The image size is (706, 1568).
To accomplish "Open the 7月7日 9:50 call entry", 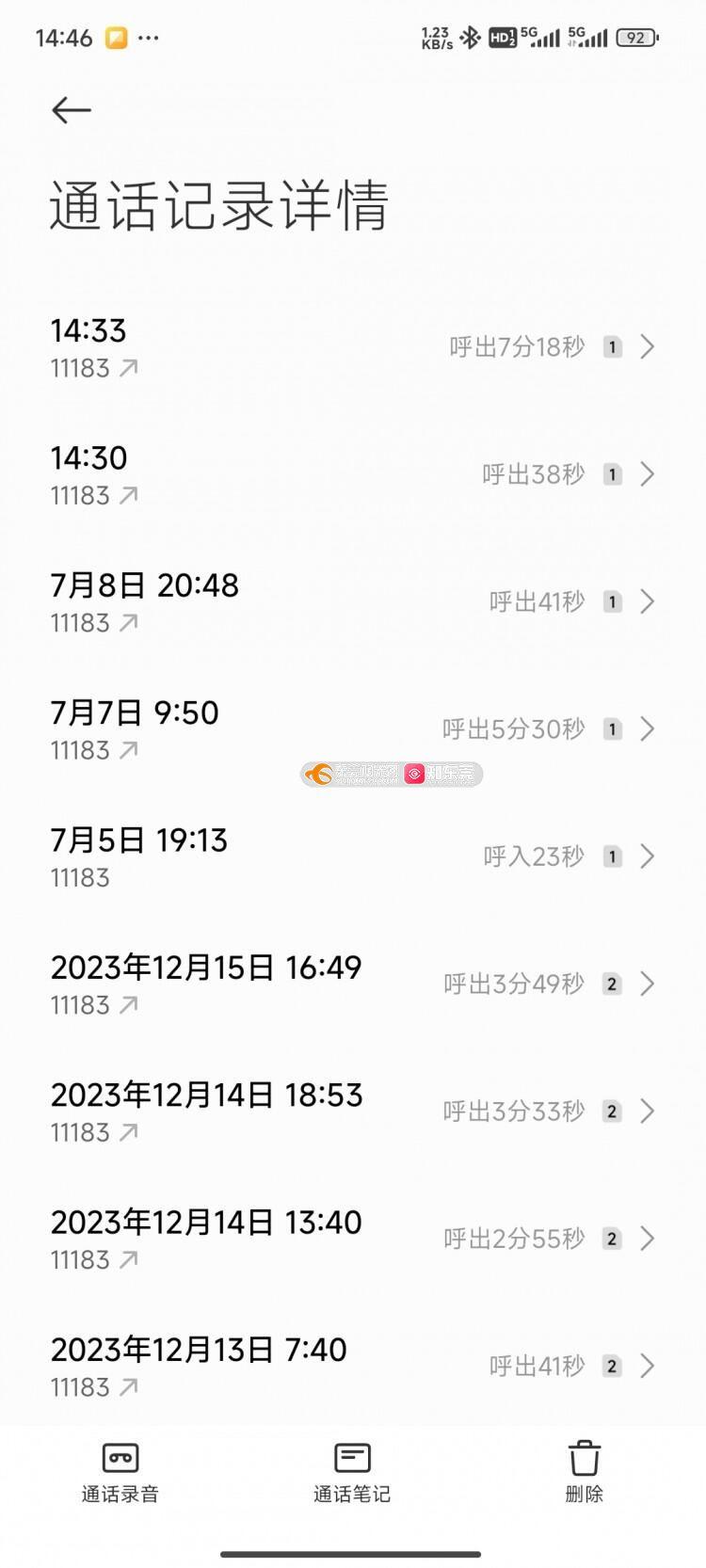I will [x=352, y=729].
